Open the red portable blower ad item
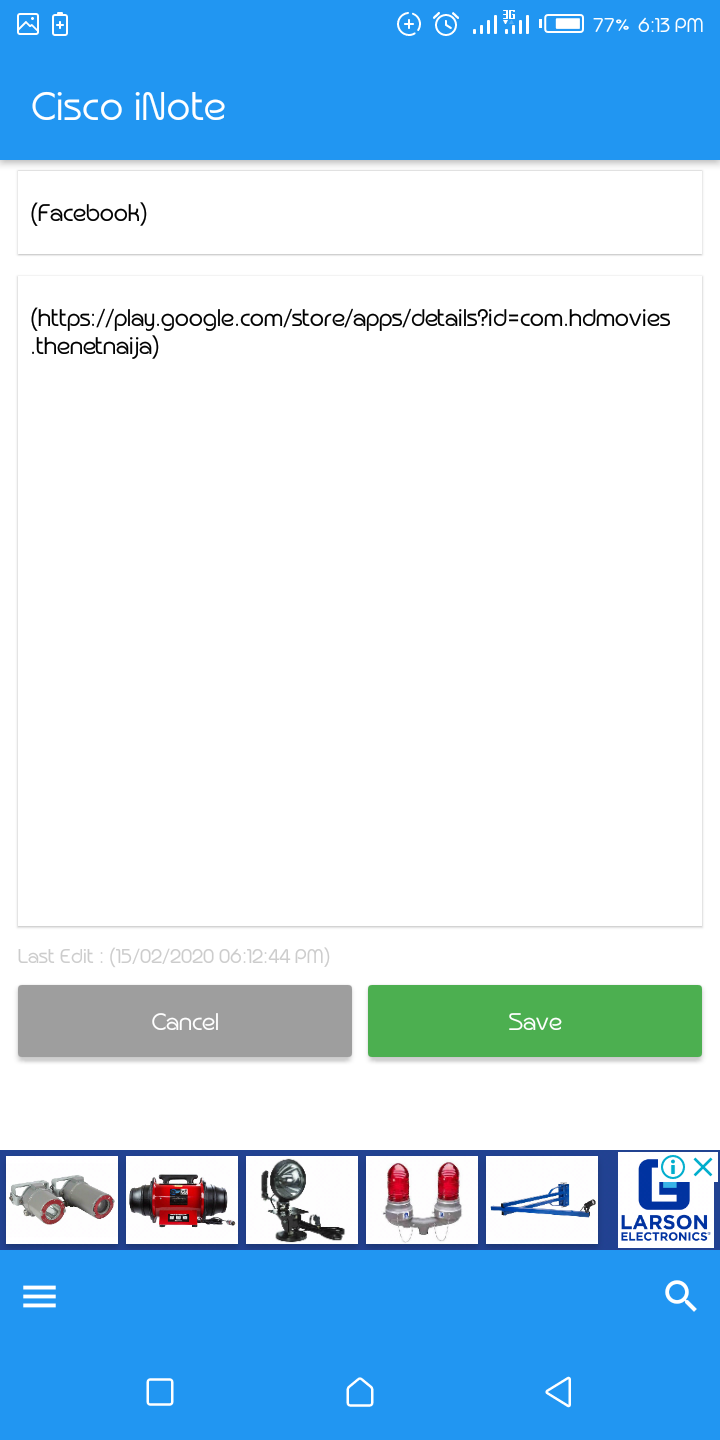Viewport: 720px width, 1440px height. 182,1200
